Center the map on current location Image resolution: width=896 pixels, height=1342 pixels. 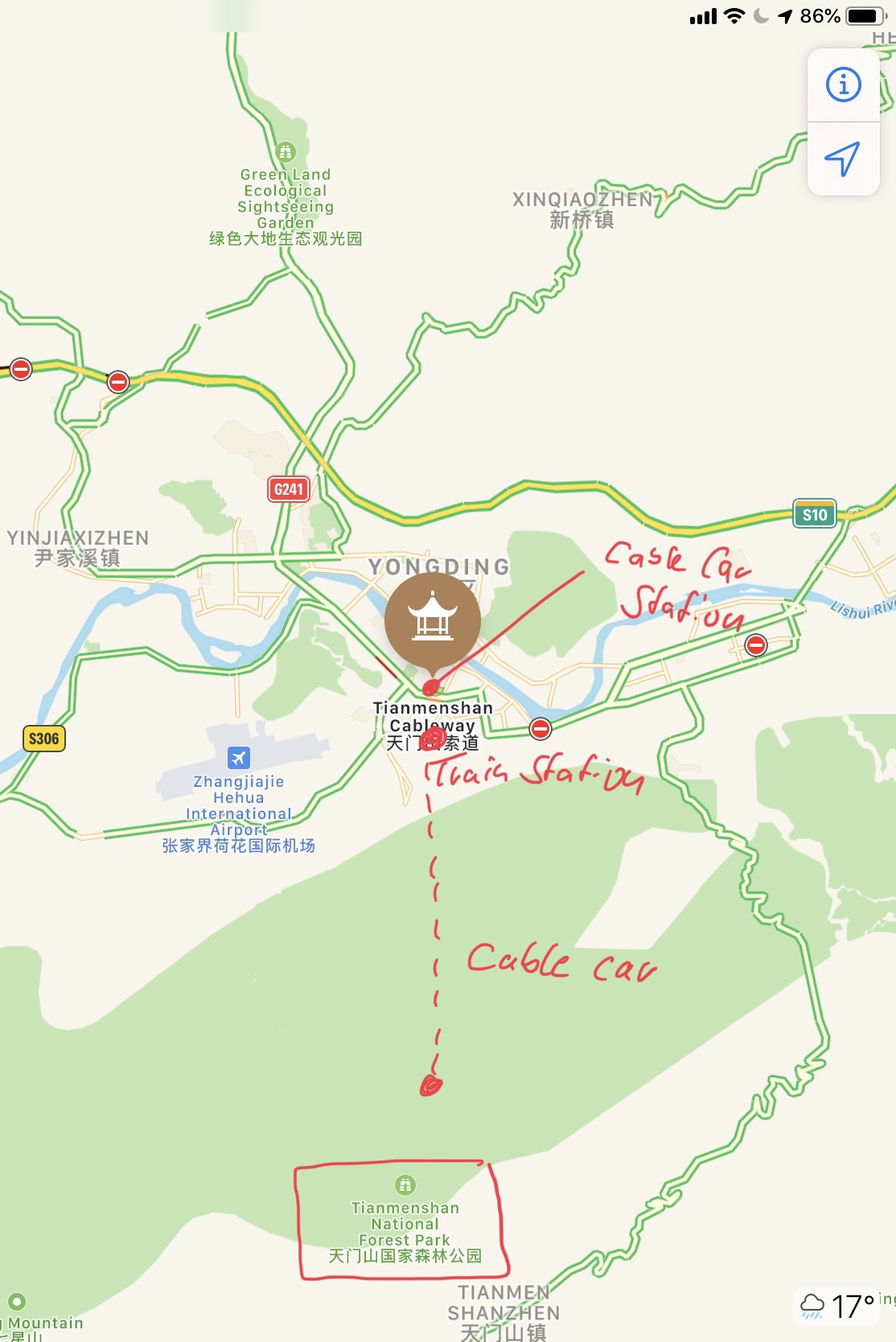[843, 158]
